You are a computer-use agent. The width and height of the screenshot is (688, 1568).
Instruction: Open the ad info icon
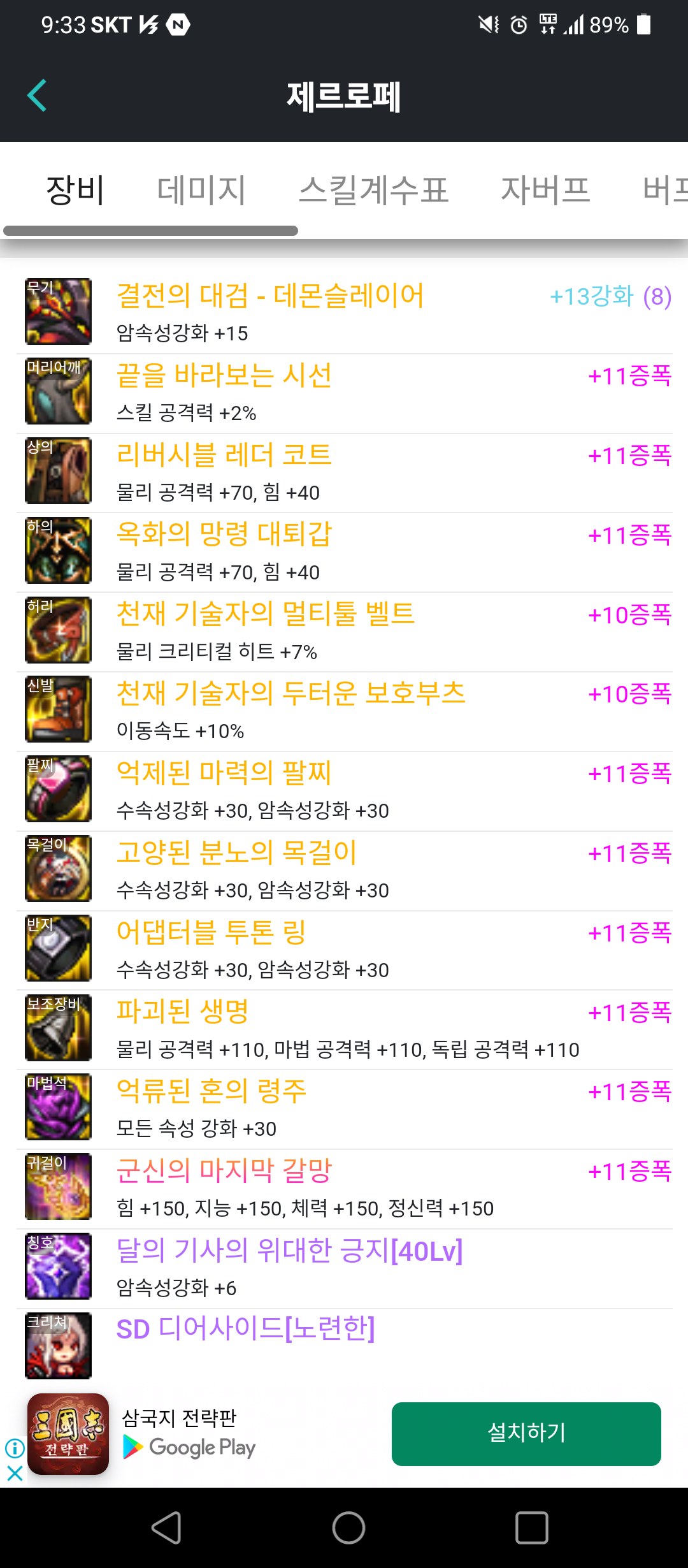15,1448
